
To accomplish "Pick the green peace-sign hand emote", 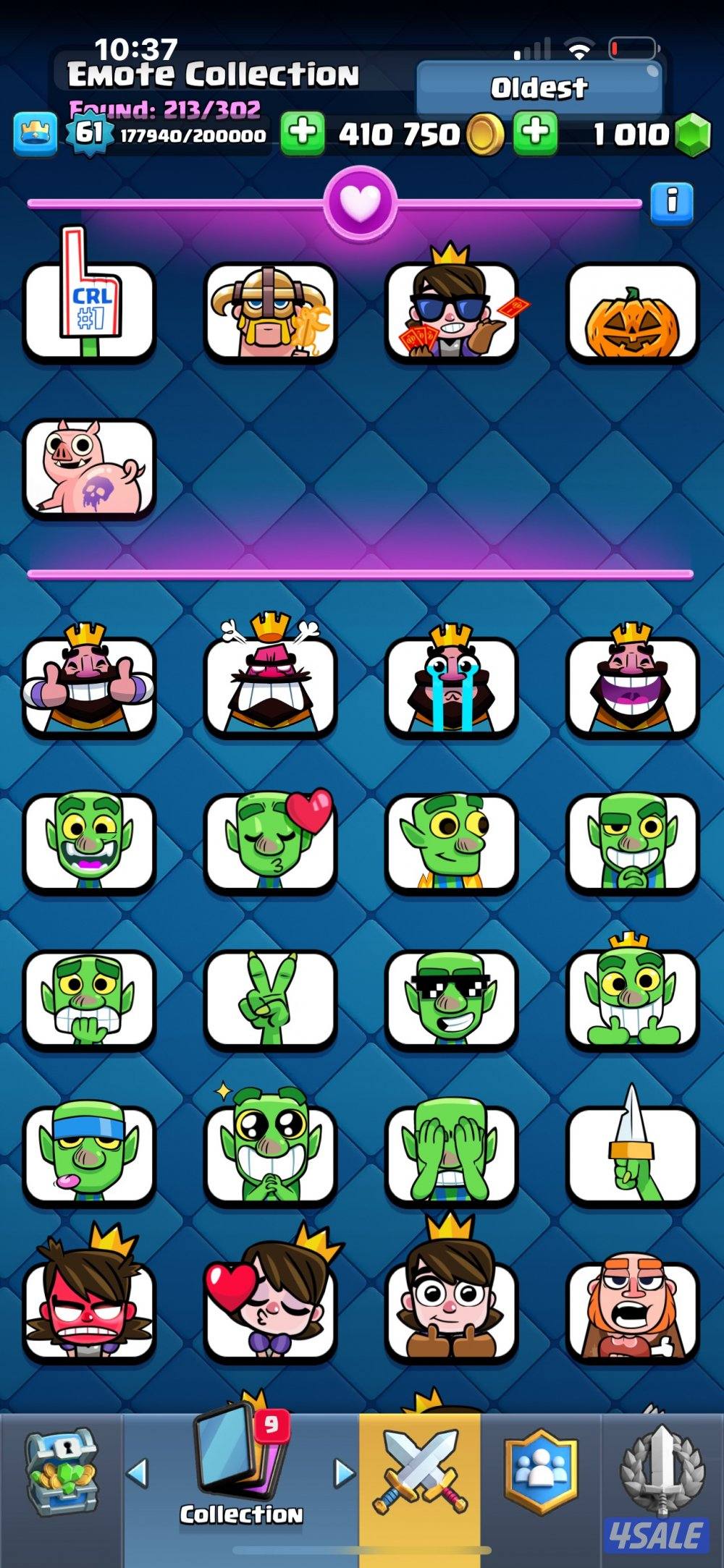I will tap(270, 997).
